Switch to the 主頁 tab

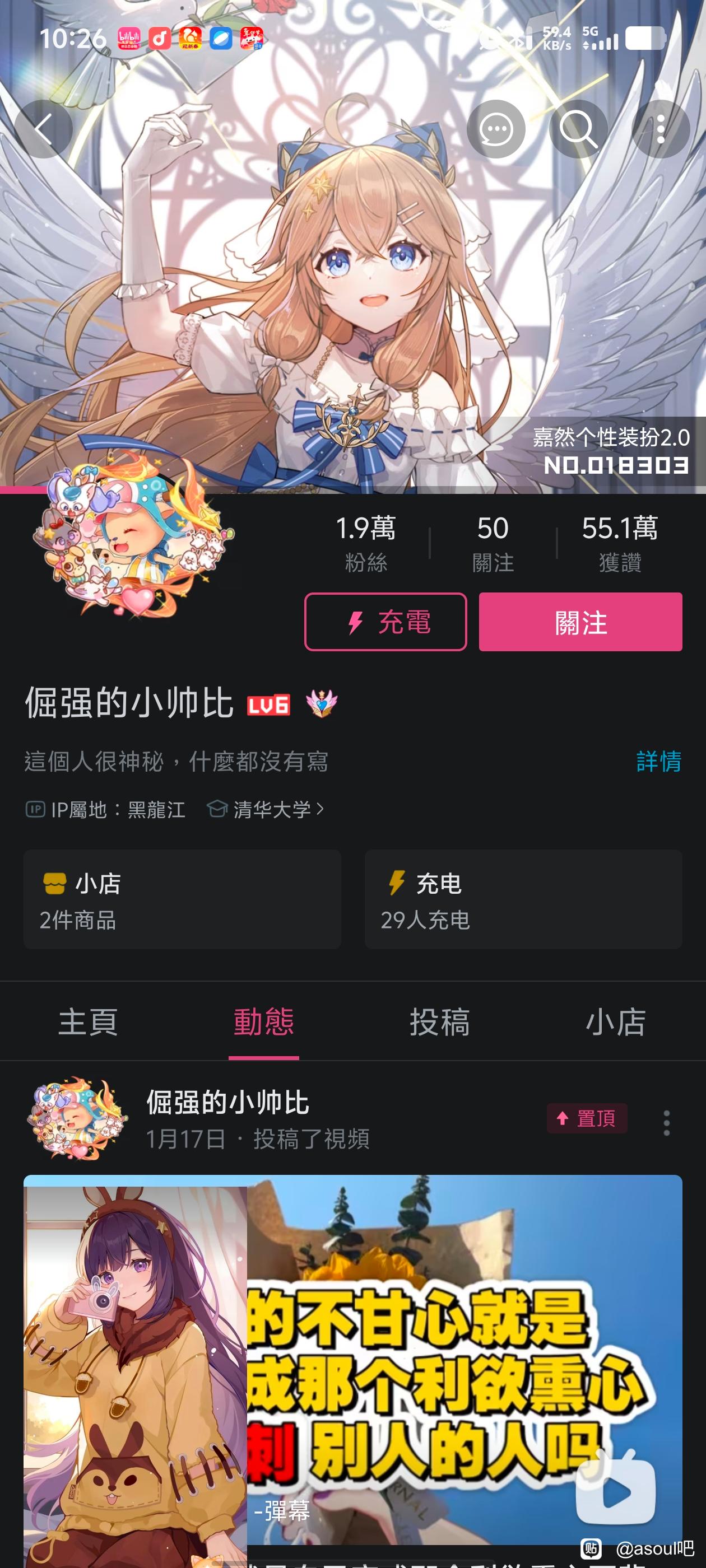pyautogui.click(x=89, y=1022)
